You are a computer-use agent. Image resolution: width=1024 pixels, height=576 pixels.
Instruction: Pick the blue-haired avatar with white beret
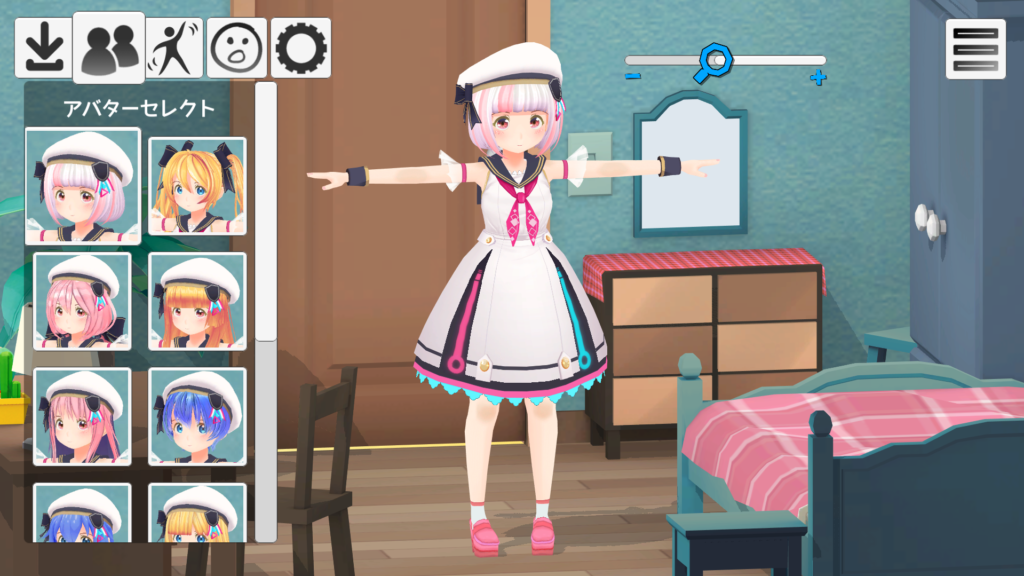[197, 416]
